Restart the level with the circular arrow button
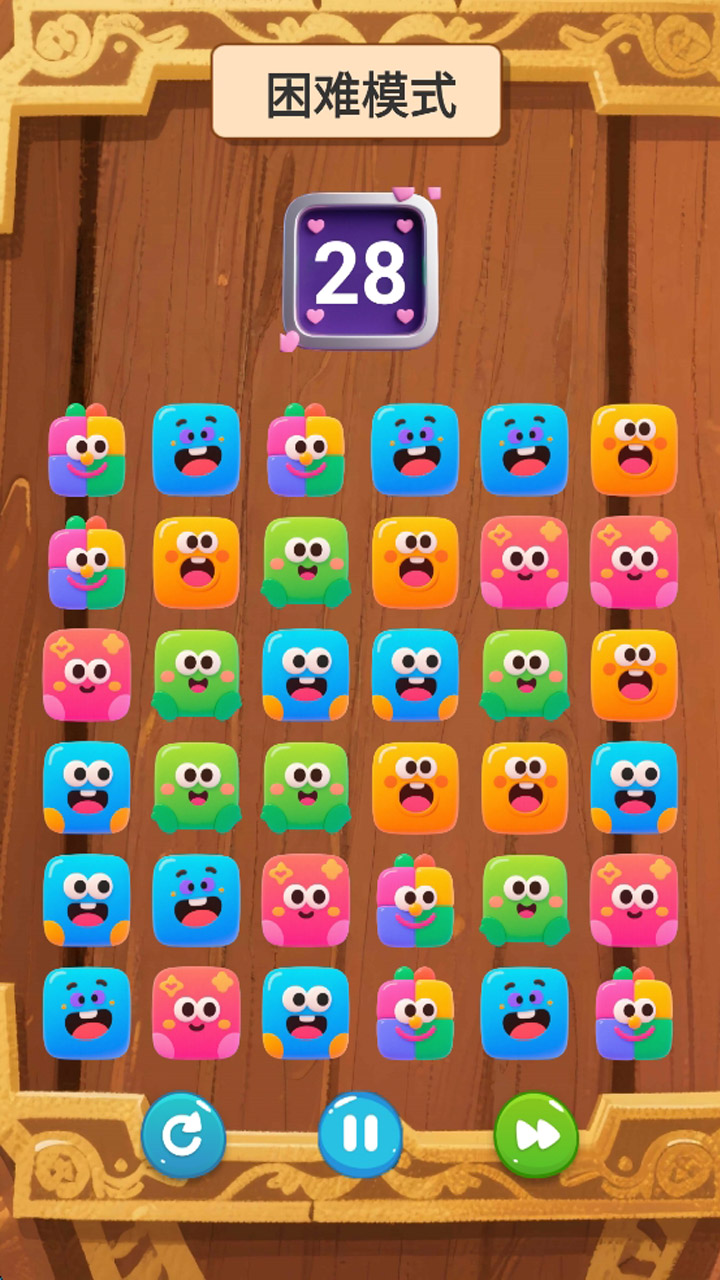The height and width of the screenshot is (1280, 720). tap(183, 1134)
